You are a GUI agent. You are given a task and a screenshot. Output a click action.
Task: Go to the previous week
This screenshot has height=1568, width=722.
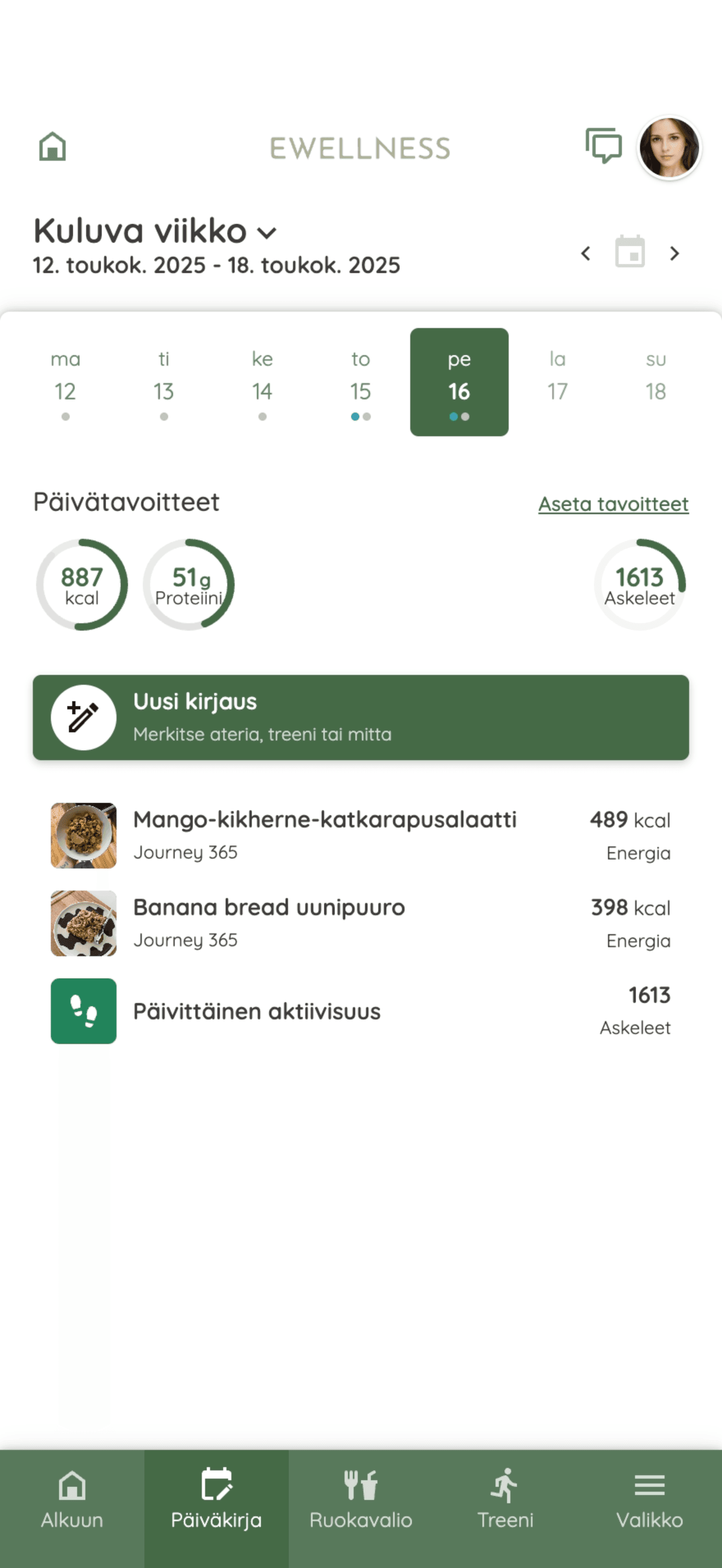[x=586, y=253]
